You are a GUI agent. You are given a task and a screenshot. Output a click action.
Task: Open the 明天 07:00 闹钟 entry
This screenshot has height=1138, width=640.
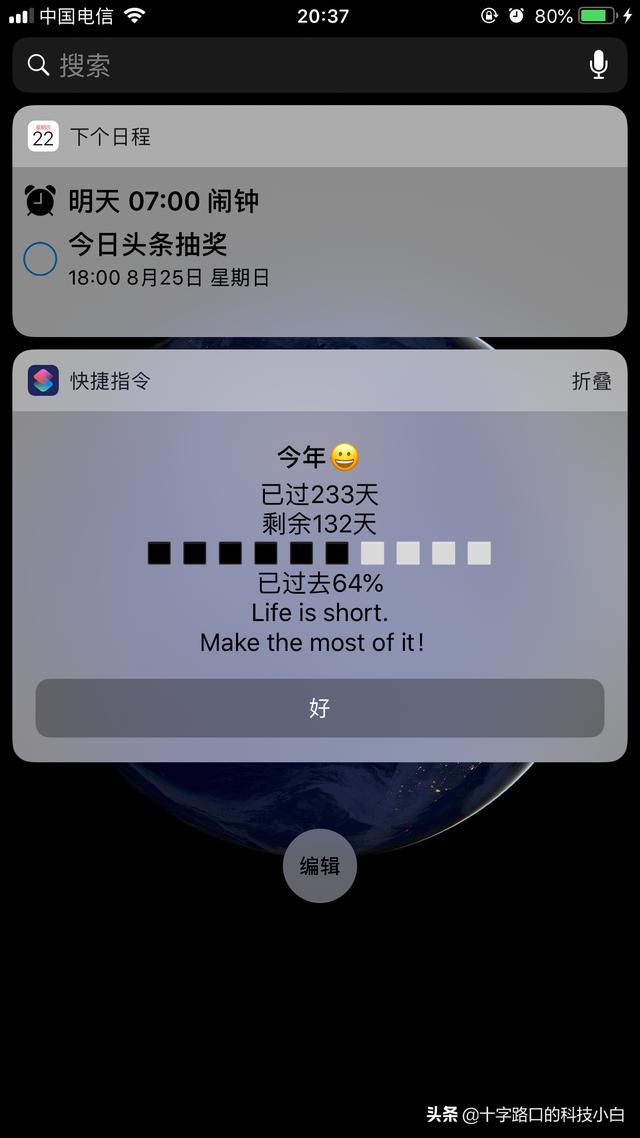(x=163, y=201)
